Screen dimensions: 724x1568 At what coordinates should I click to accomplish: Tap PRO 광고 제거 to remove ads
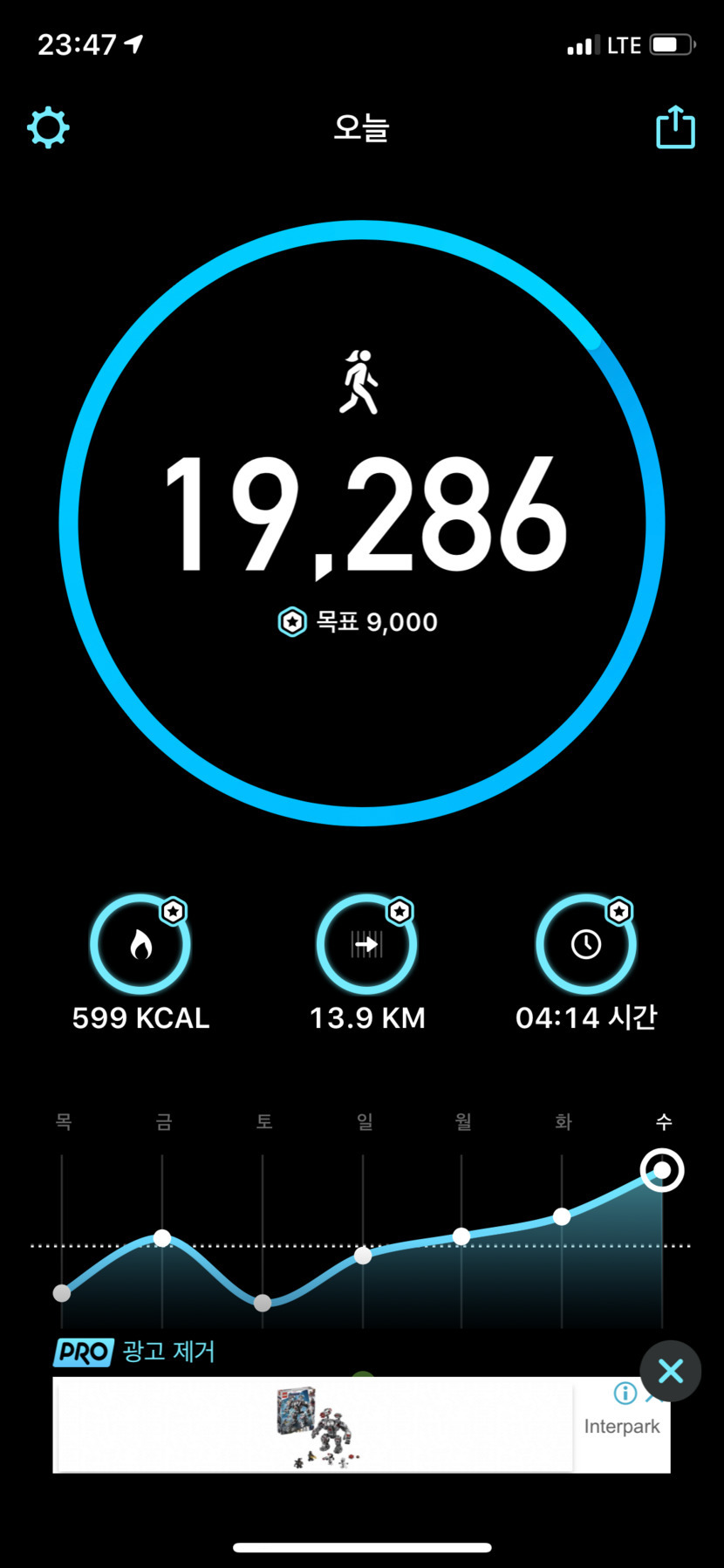[135, 1352]
